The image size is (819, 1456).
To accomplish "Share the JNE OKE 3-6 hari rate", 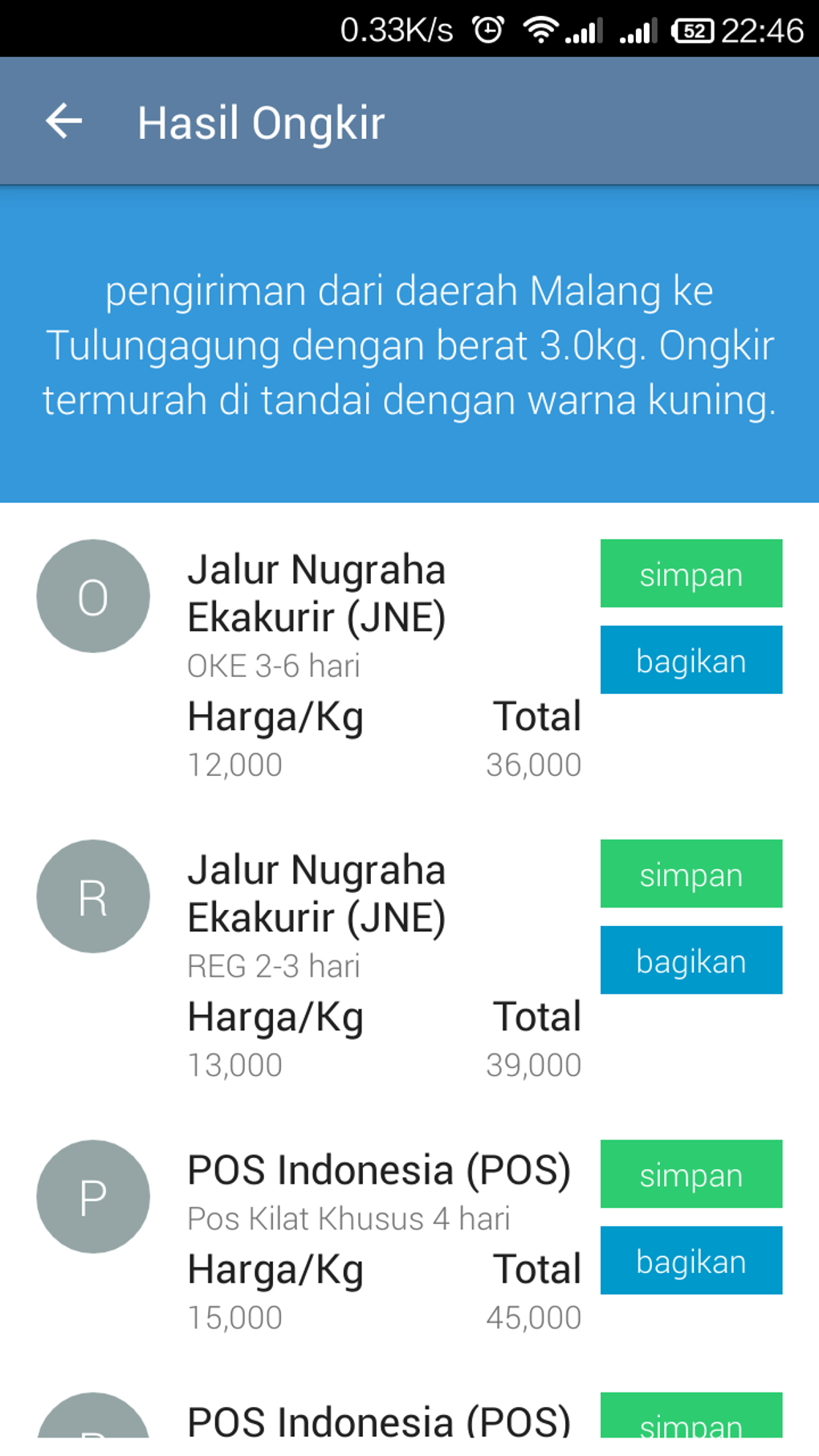I will (691, 660).
